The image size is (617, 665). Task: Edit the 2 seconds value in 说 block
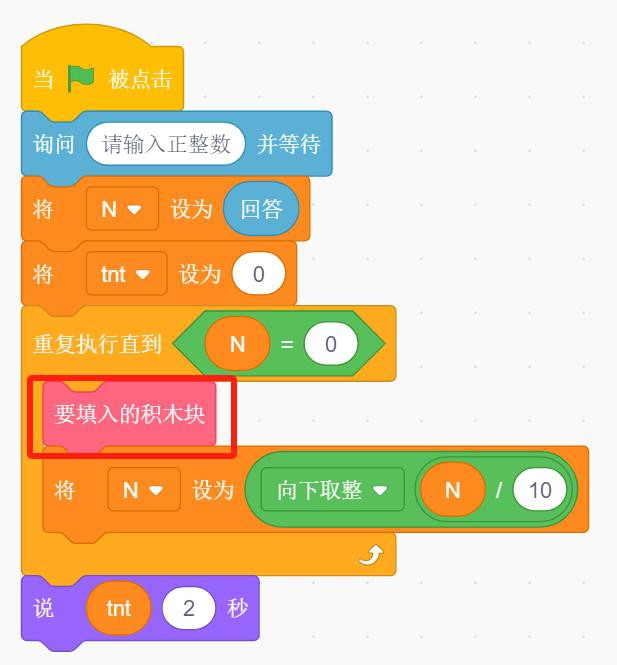189,608
